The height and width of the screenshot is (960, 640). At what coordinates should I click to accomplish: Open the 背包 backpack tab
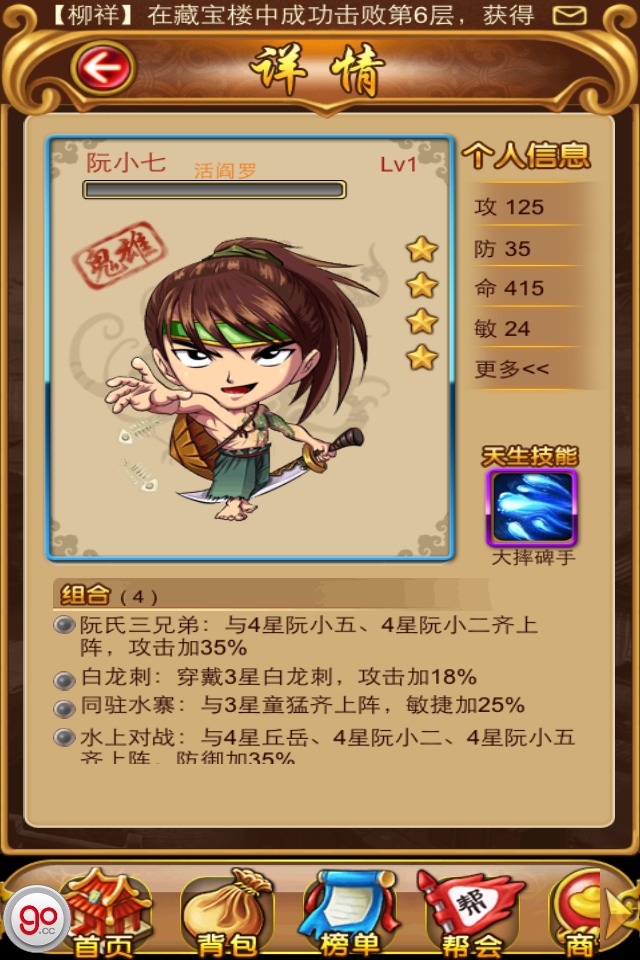click(x=228, y=912)
